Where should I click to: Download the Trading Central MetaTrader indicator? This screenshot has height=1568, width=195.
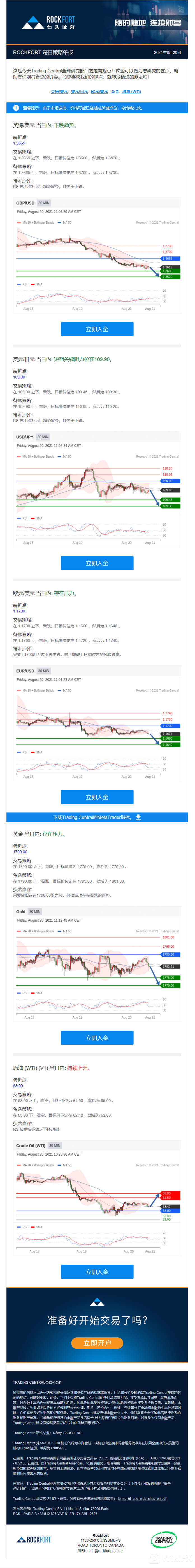click(97, 818)
